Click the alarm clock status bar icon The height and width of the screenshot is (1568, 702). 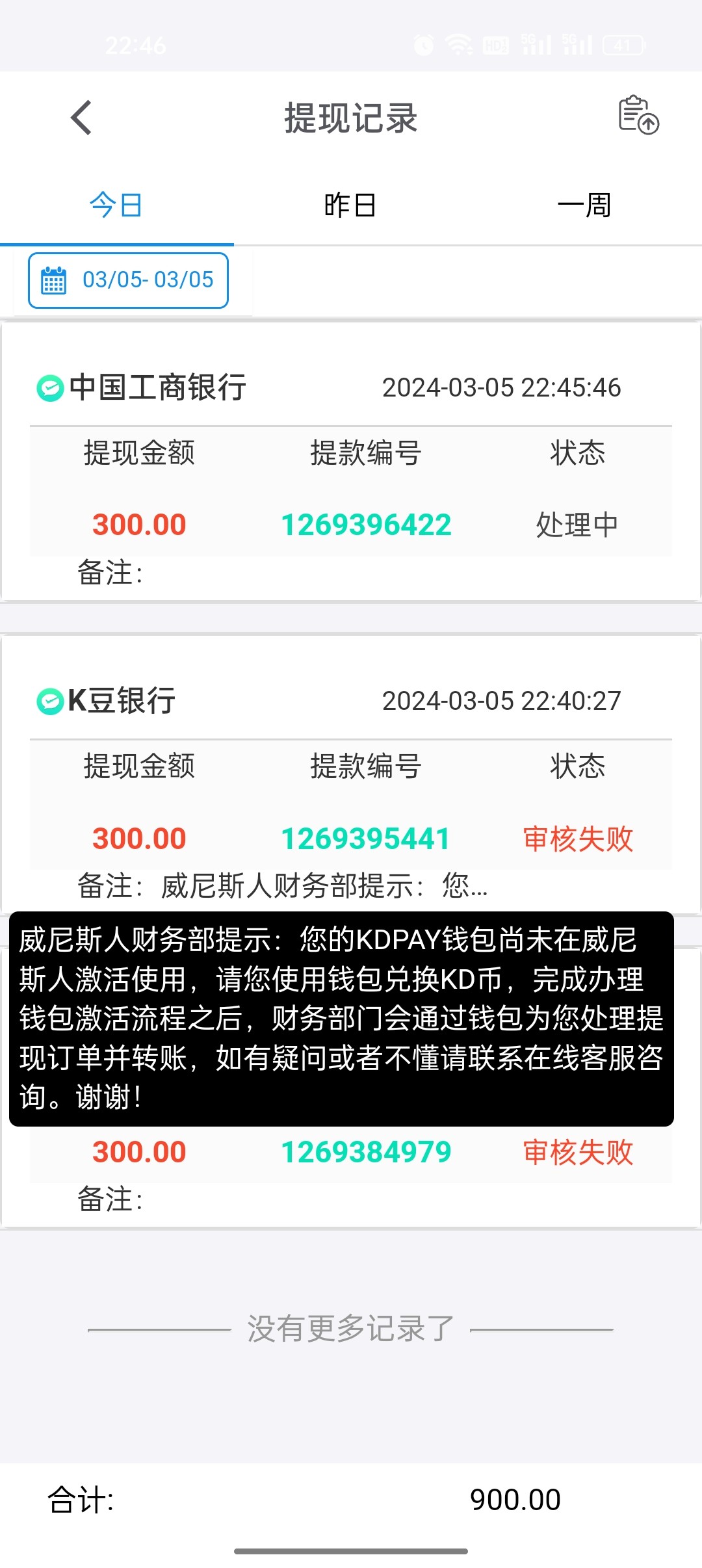(x=423, y=44)
